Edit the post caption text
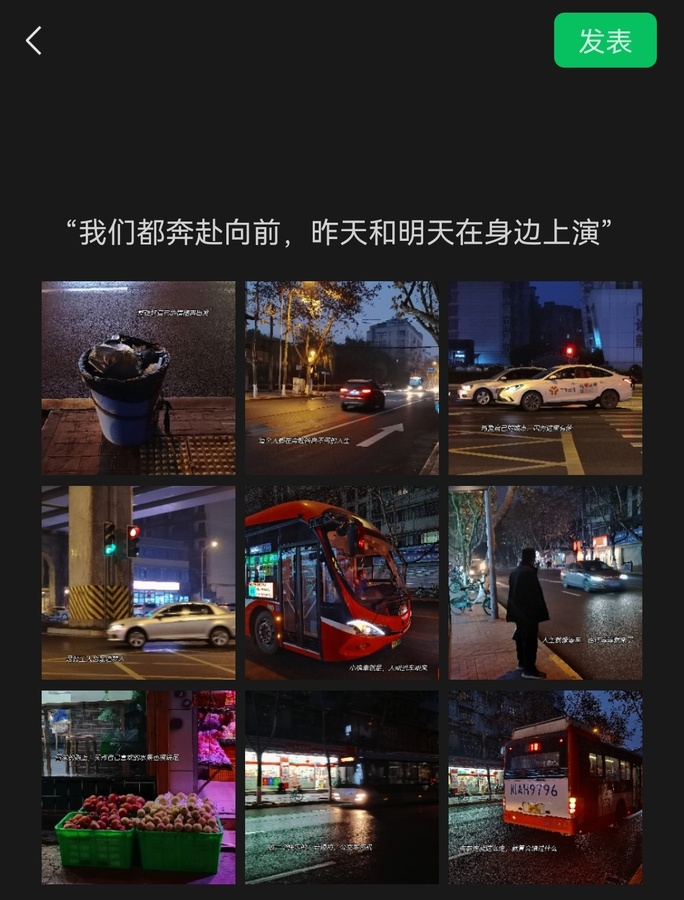 [341, 233]
